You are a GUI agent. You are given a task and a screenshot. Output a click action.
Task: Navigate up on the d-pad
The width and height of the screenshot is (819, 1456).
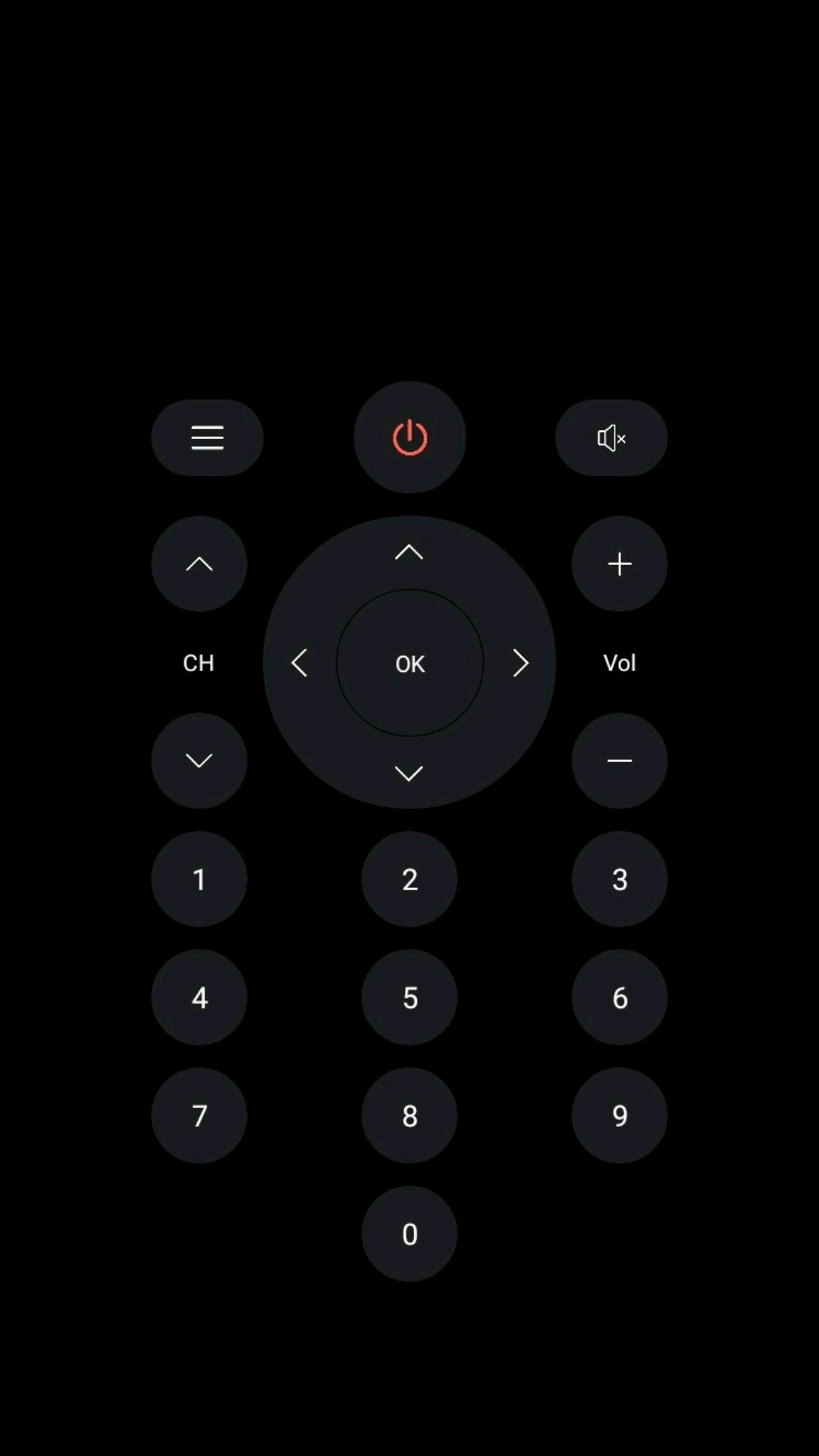tap(409, 553)
